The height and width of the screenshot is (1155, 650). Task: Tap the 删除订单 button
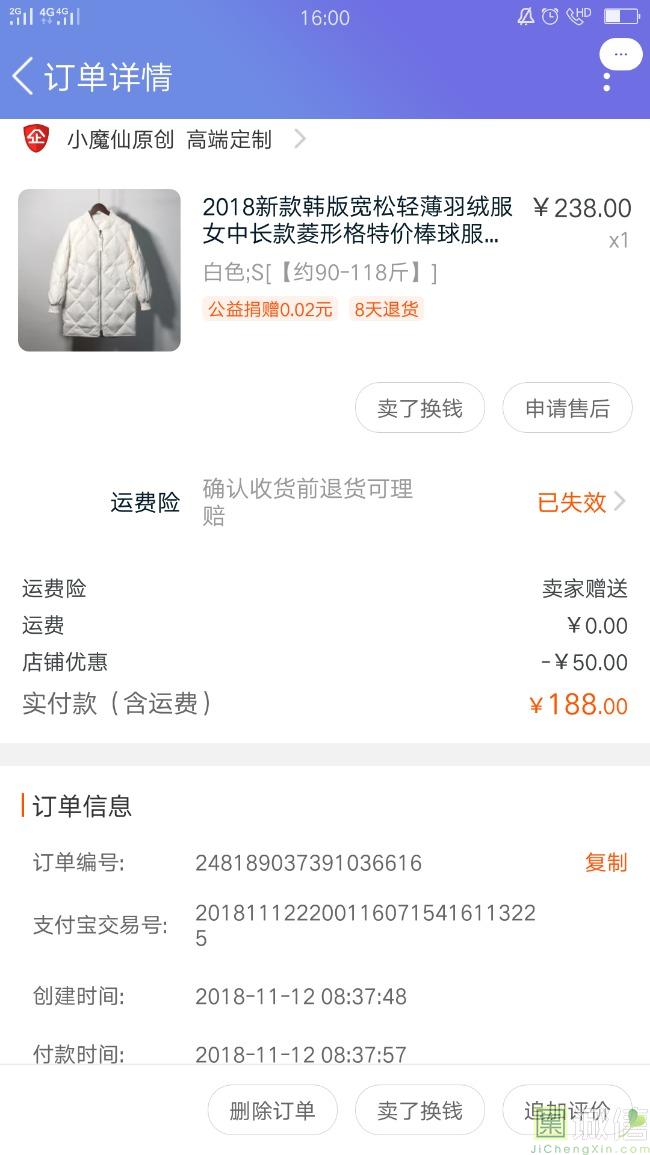click(x=273, y=1110)
